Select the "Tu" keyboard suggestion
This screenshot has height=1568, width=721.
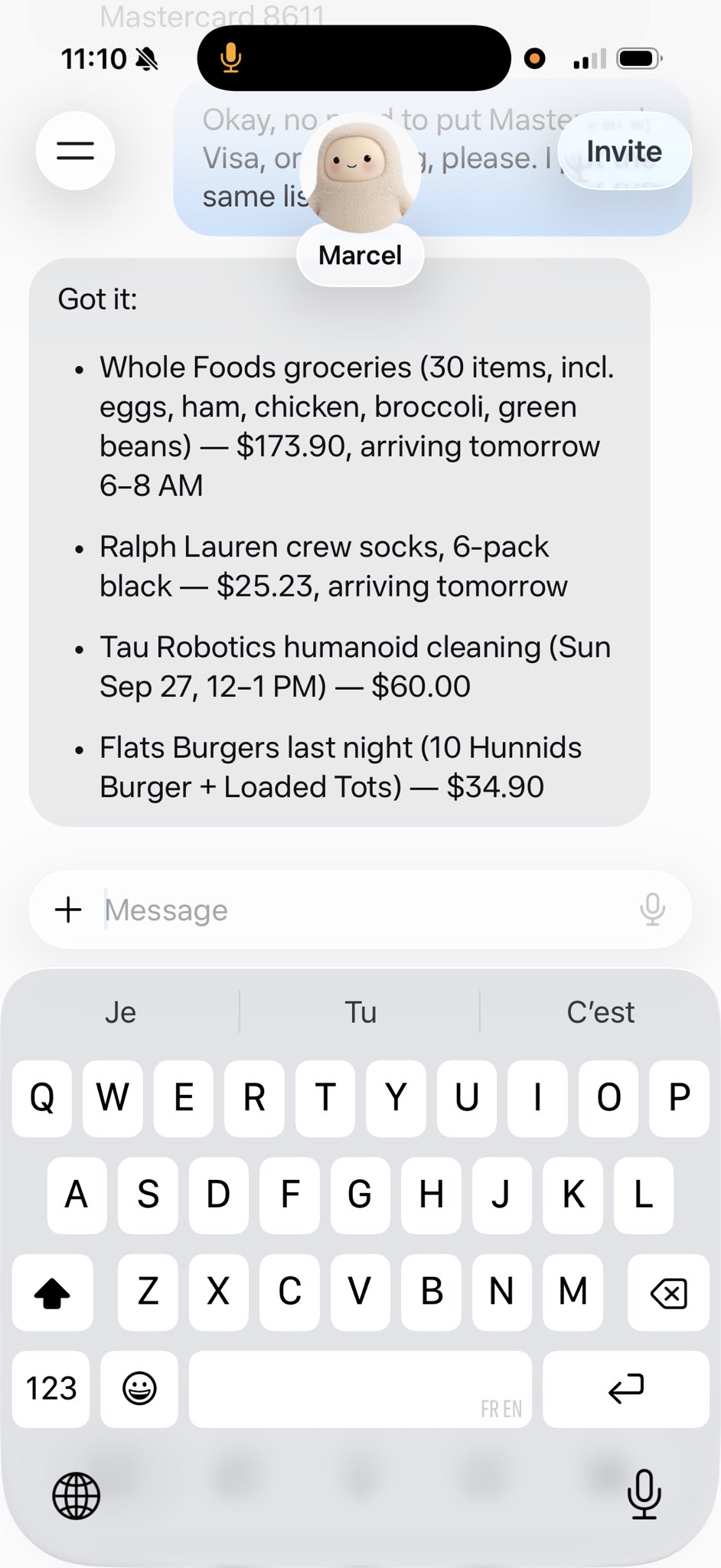(360, 1012)
